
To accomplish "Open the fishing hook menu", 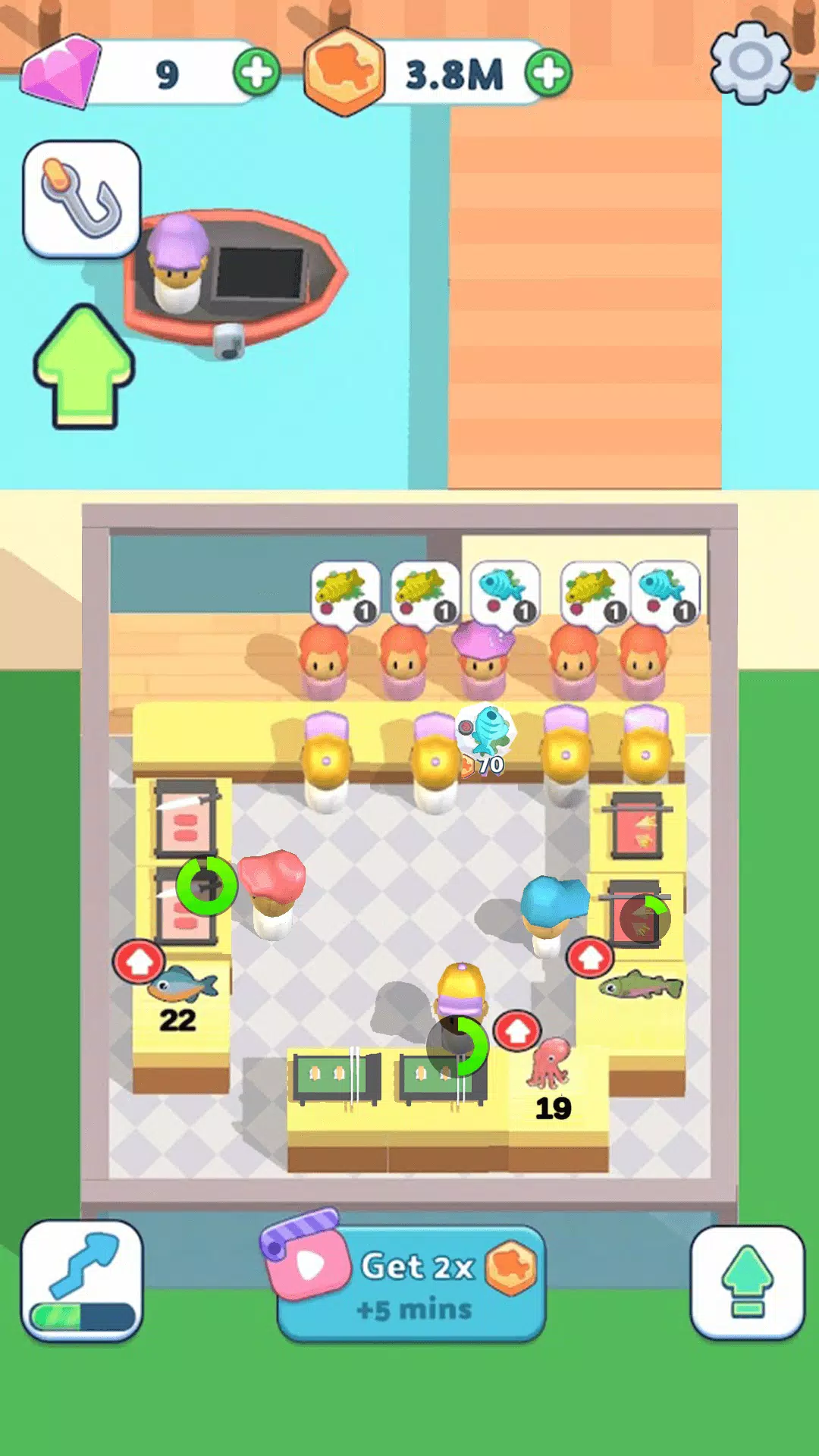I will point(82,199).
